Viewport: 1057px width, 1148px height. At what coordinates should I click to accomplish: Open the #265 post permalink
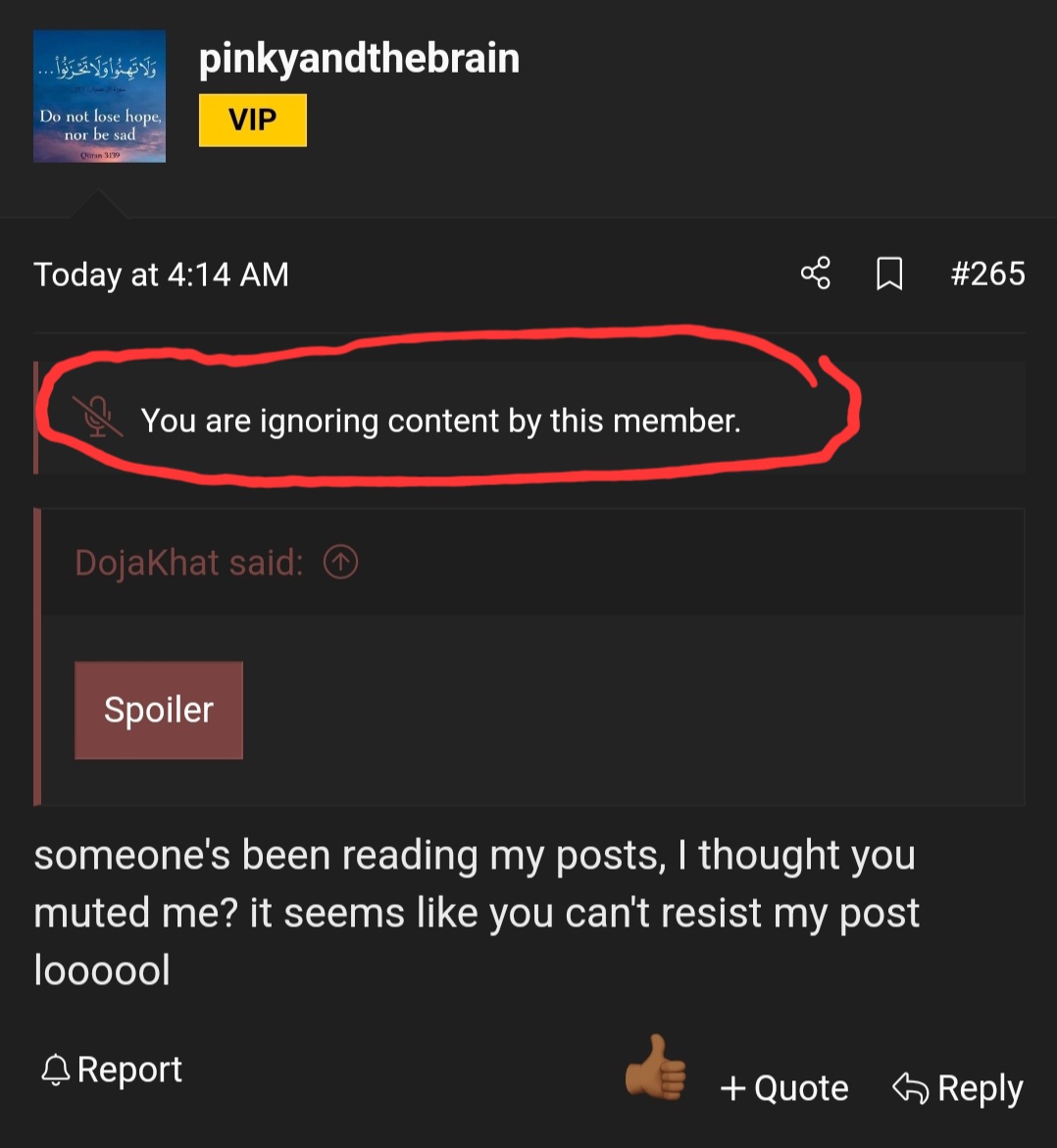[987, 274]
